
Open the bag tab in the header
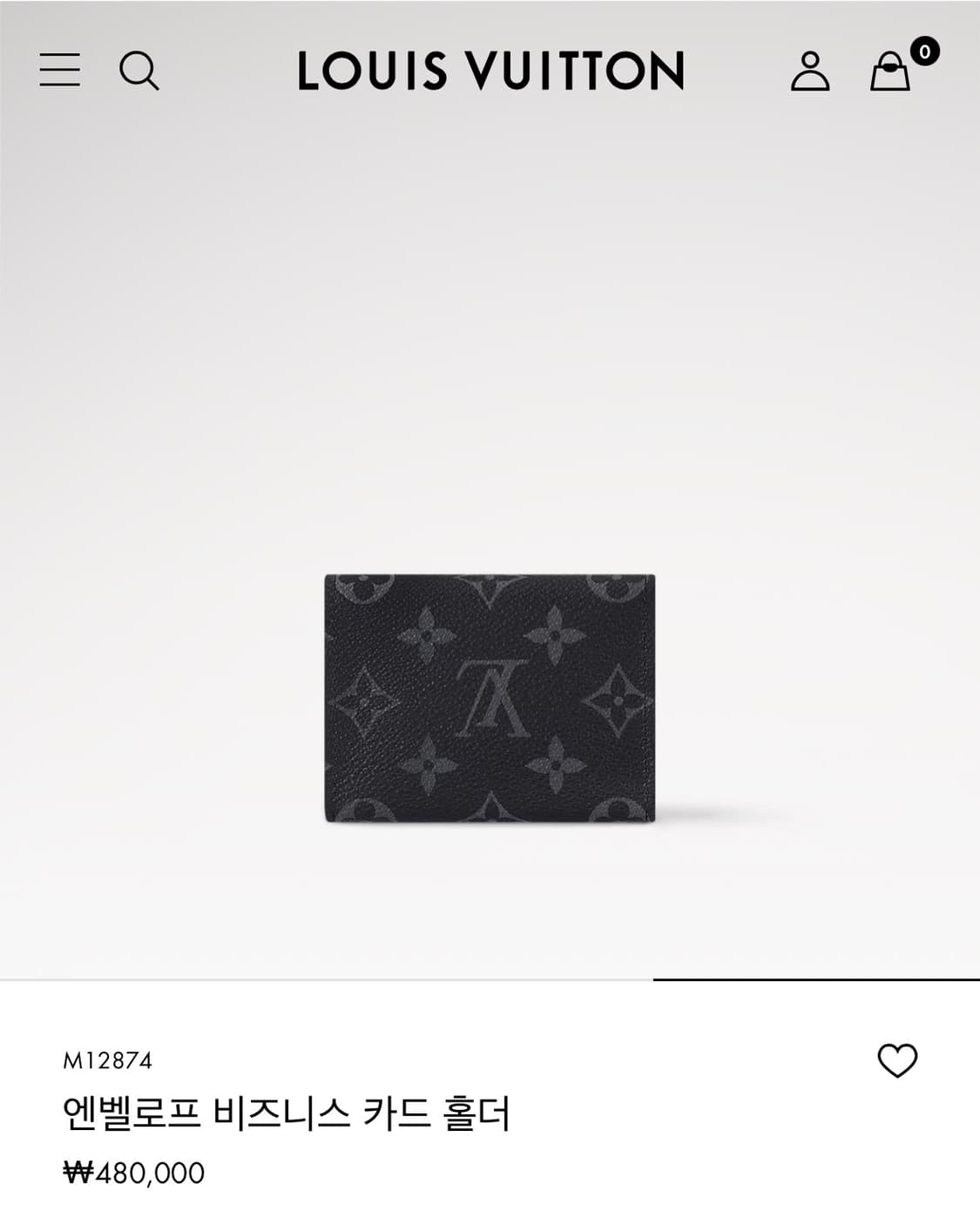[x=890, y=73]
